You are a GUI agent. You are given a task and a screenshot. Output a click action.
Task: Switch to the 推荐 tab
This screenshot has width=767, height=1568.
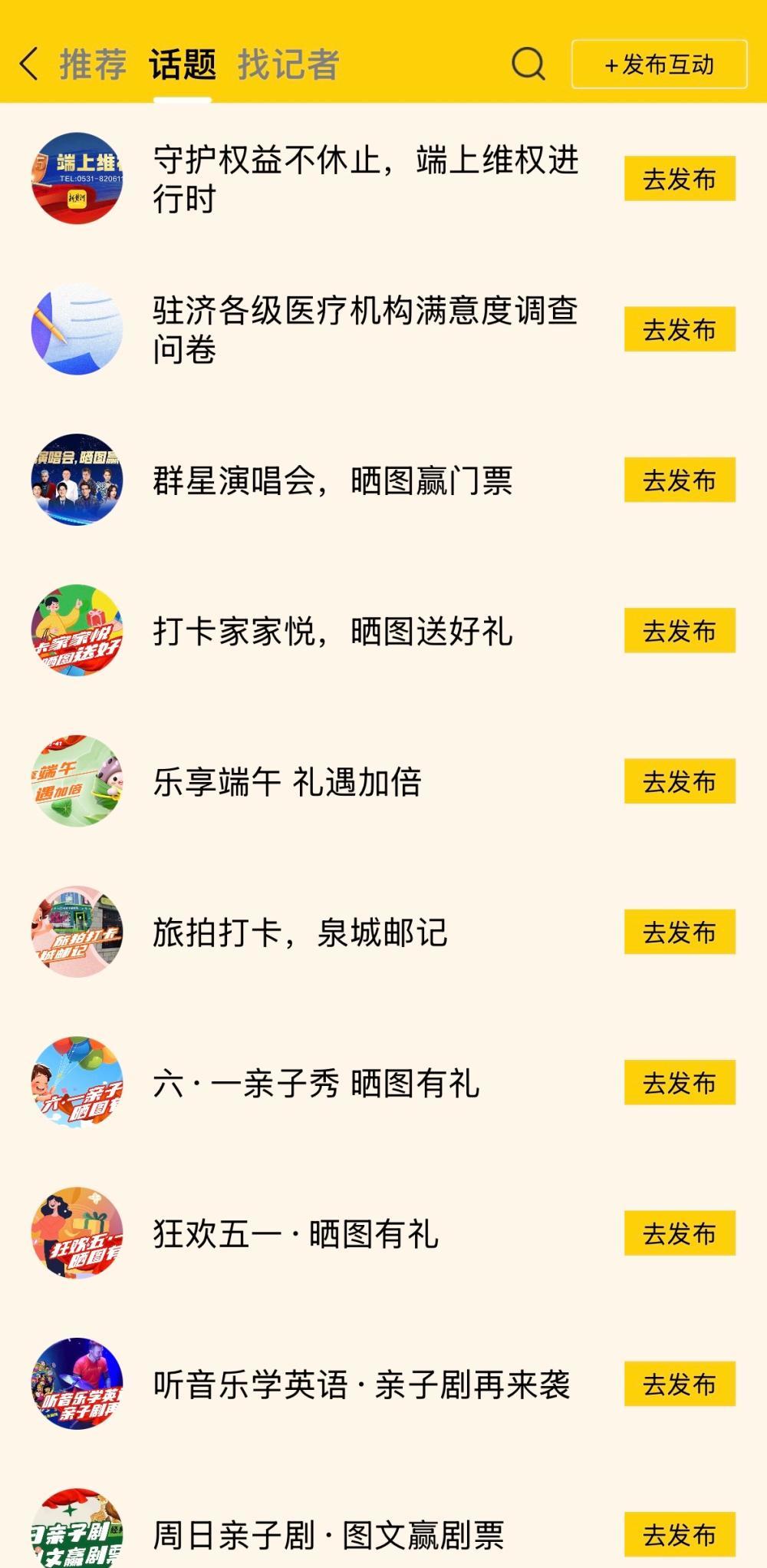[x=93, y=64]
